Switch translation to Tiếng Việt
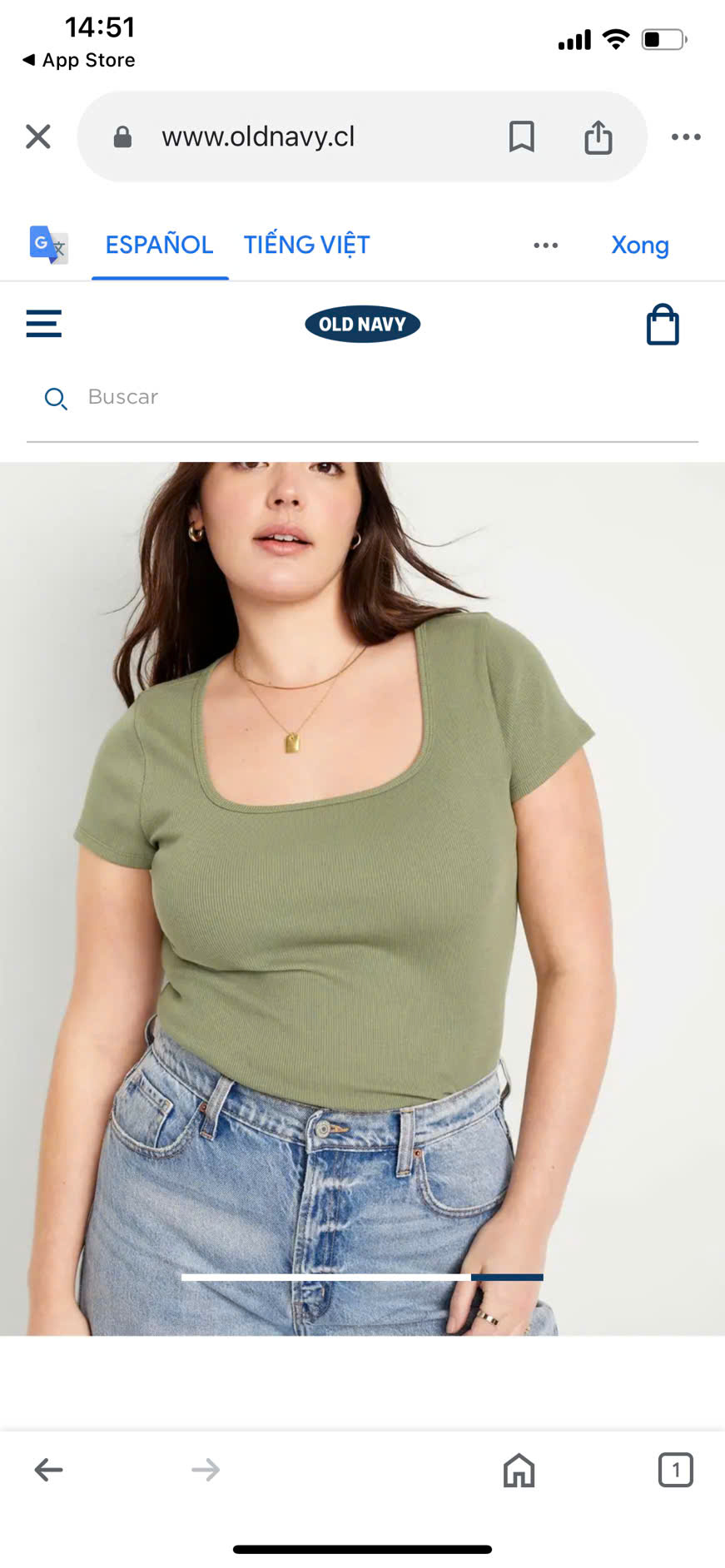This screenshot has width=725, height=1568. [x=306, y=245]
